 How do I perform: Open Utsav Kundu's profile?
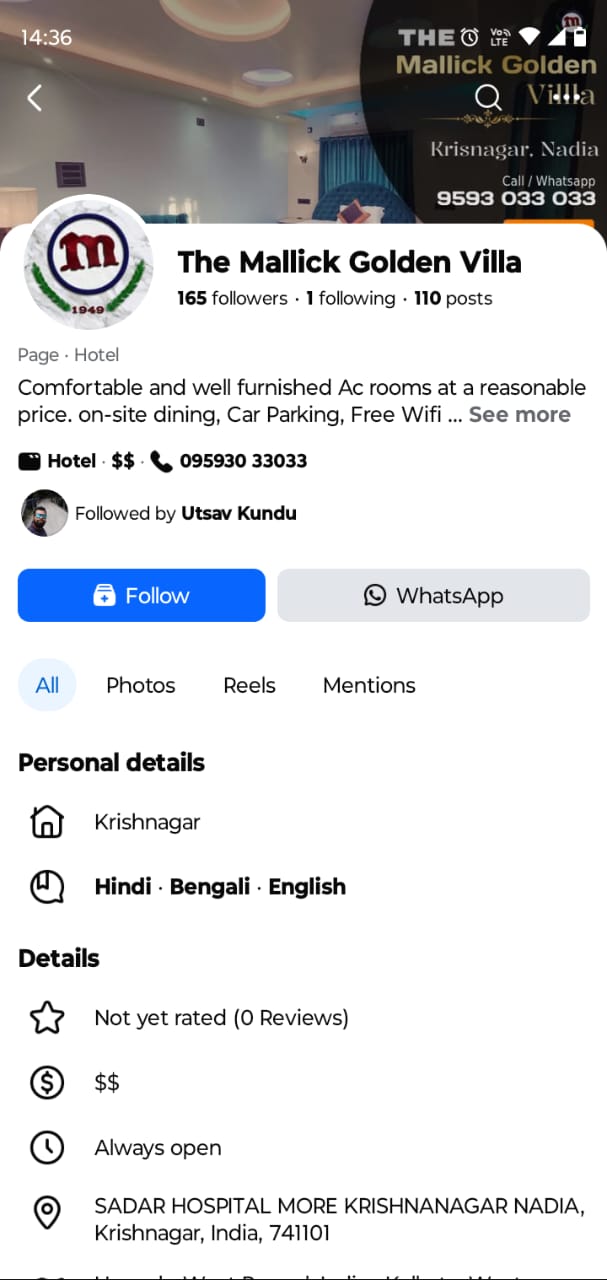238,514
